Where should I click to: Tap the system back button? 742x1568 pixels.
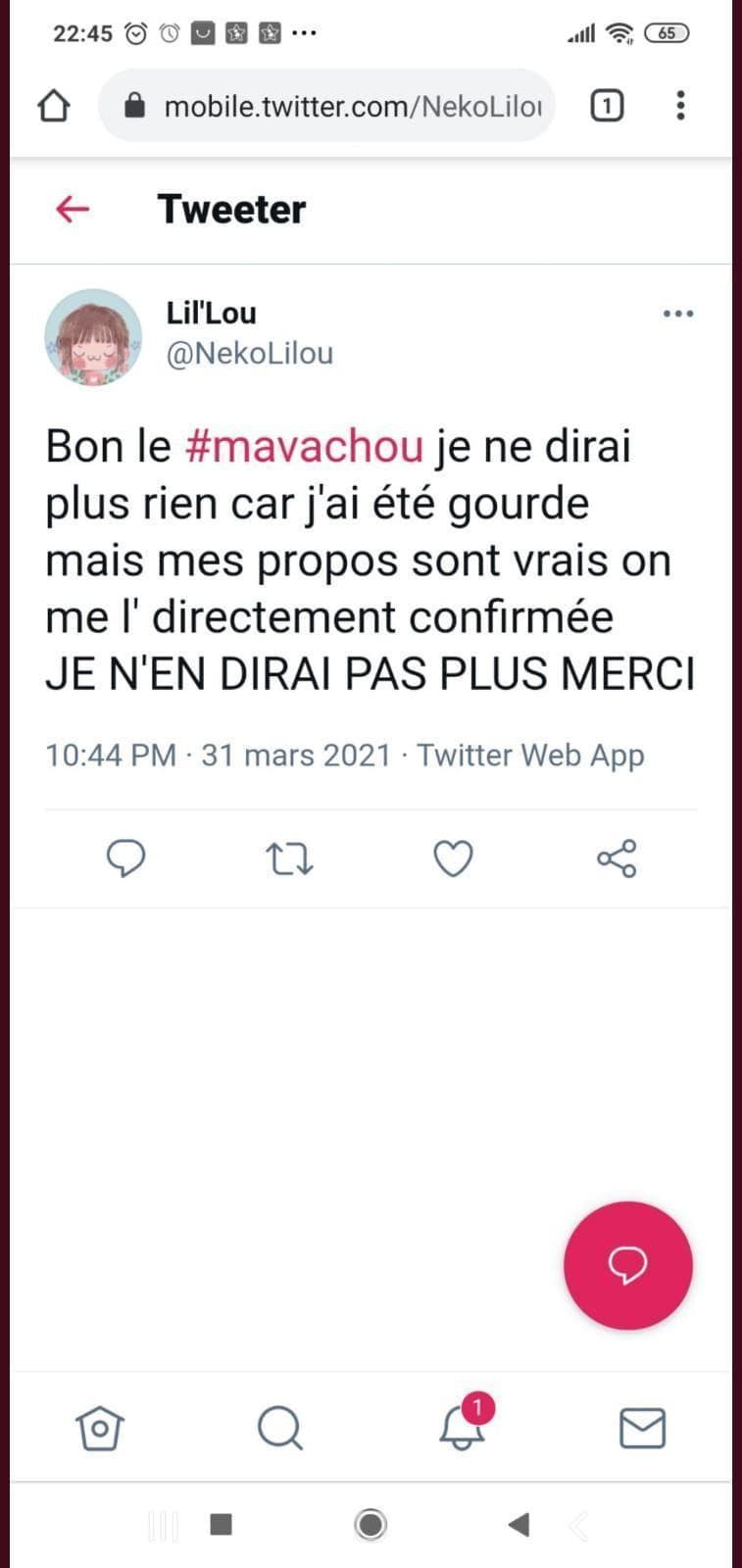click(519, 1524)
